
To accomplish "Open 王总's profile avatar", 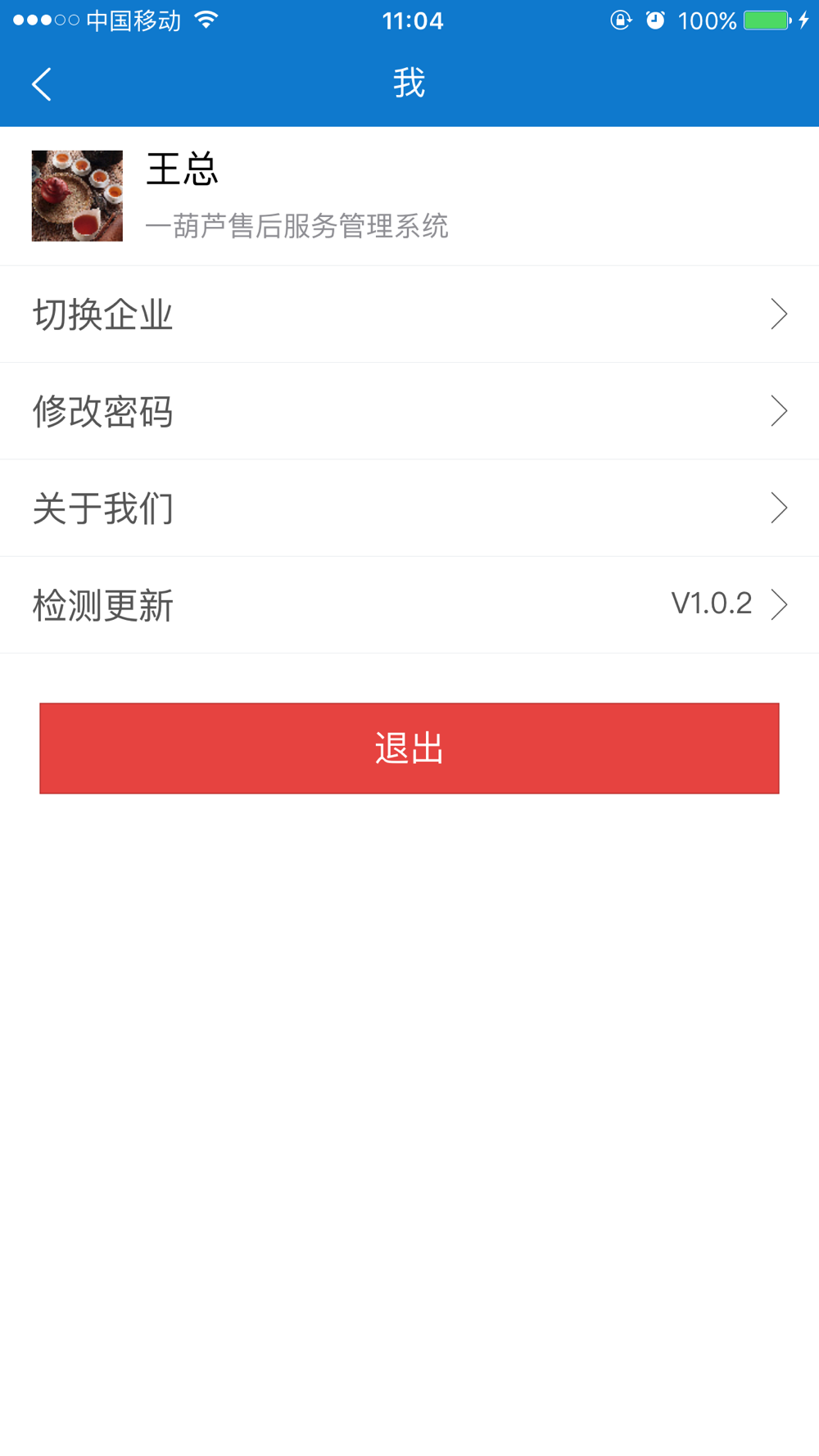I will [77, 196].
